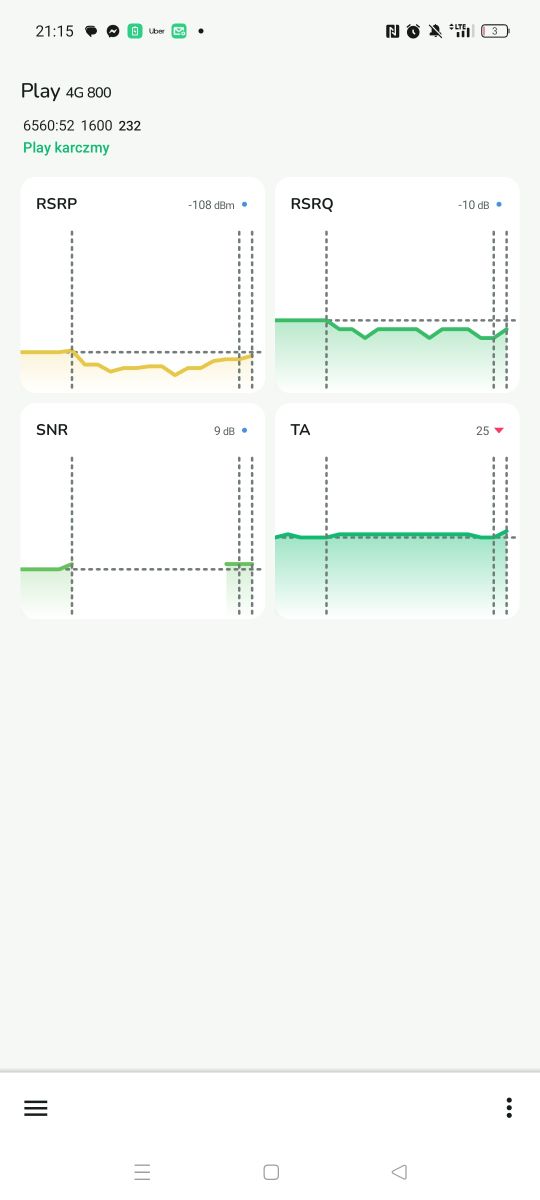Open the RSRQ chart card
Image resolution: width=540 pixels, height=1200 pixels.
pos(397,285)
